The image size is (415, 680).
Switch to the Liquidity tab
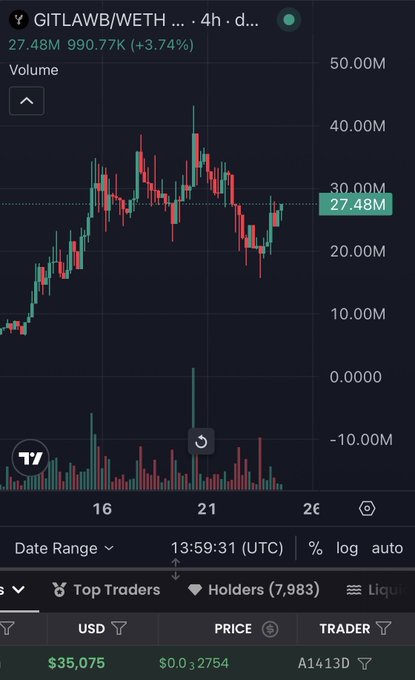[x=379, y=590]
